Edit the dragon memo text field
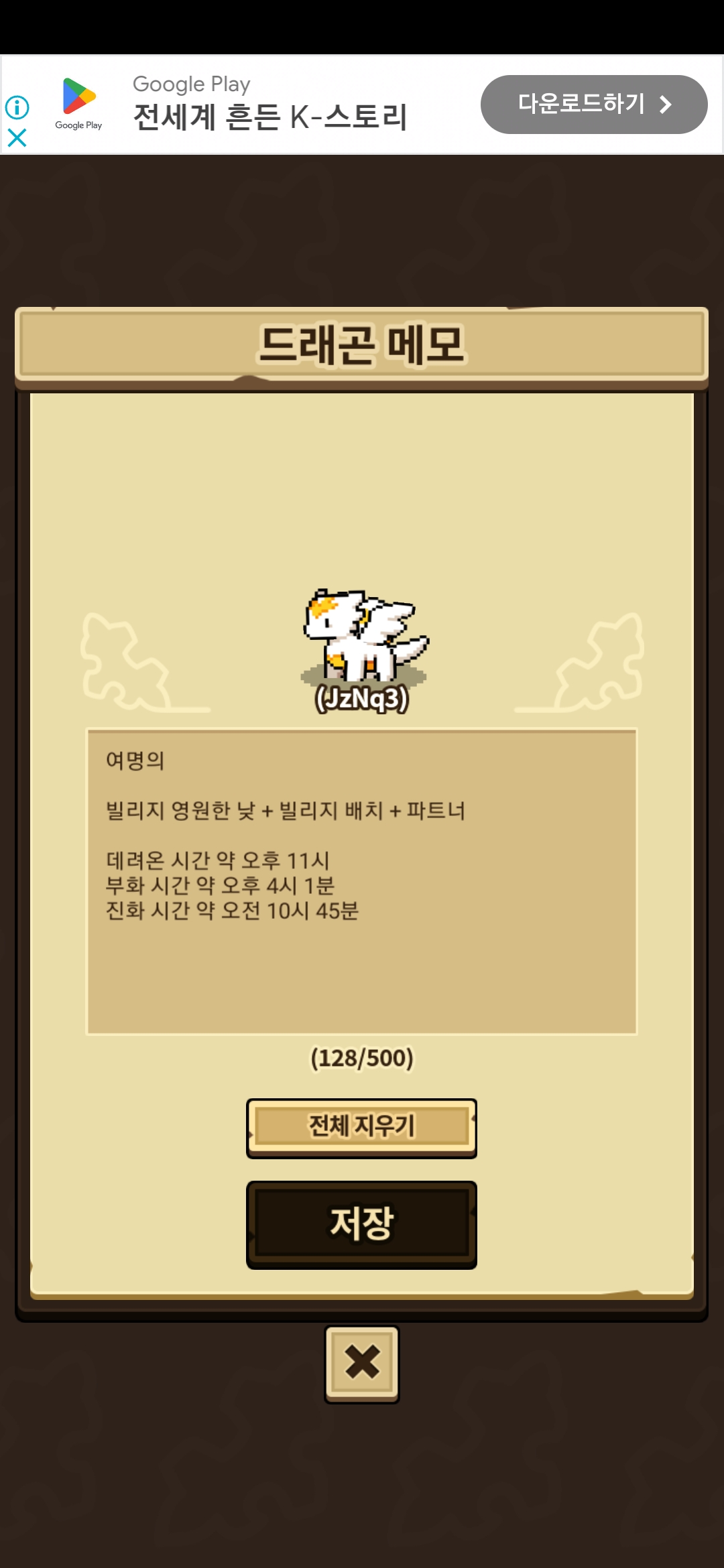 (x=361, y=881)
